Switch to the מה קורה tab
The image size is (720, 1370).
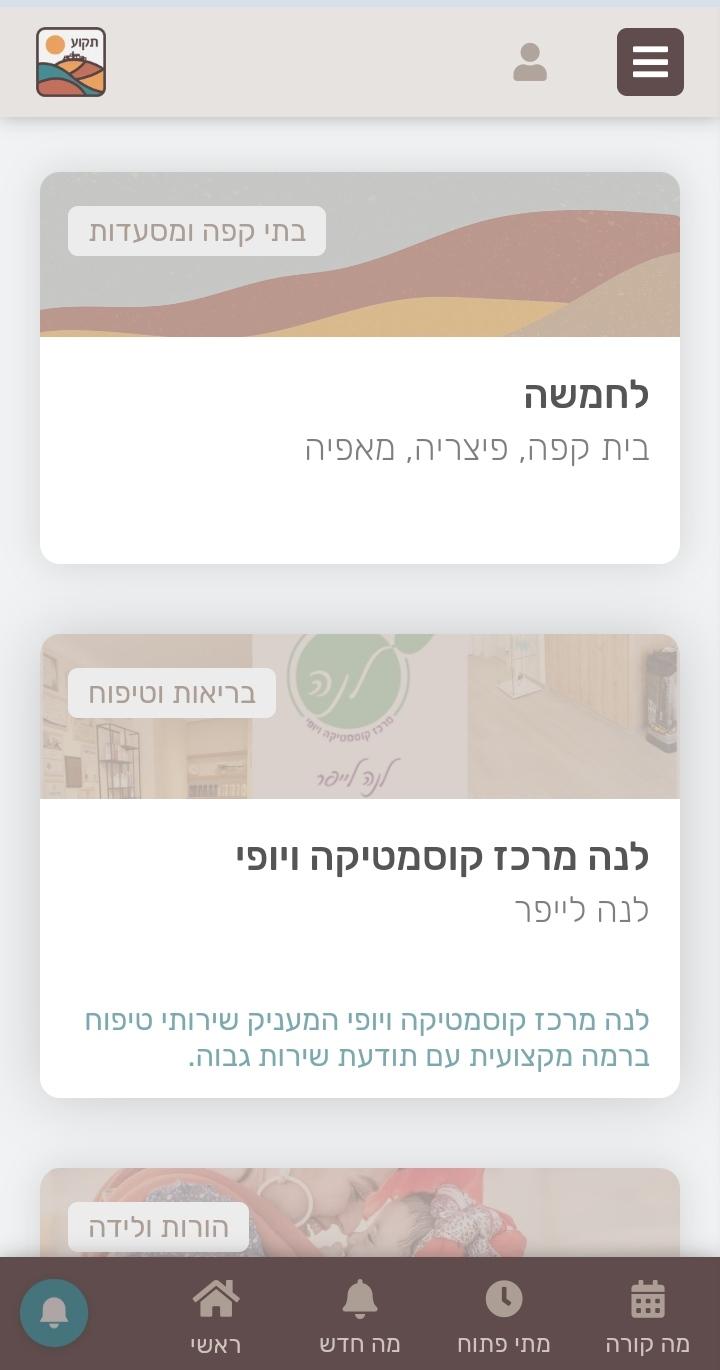pos(648,1317)
